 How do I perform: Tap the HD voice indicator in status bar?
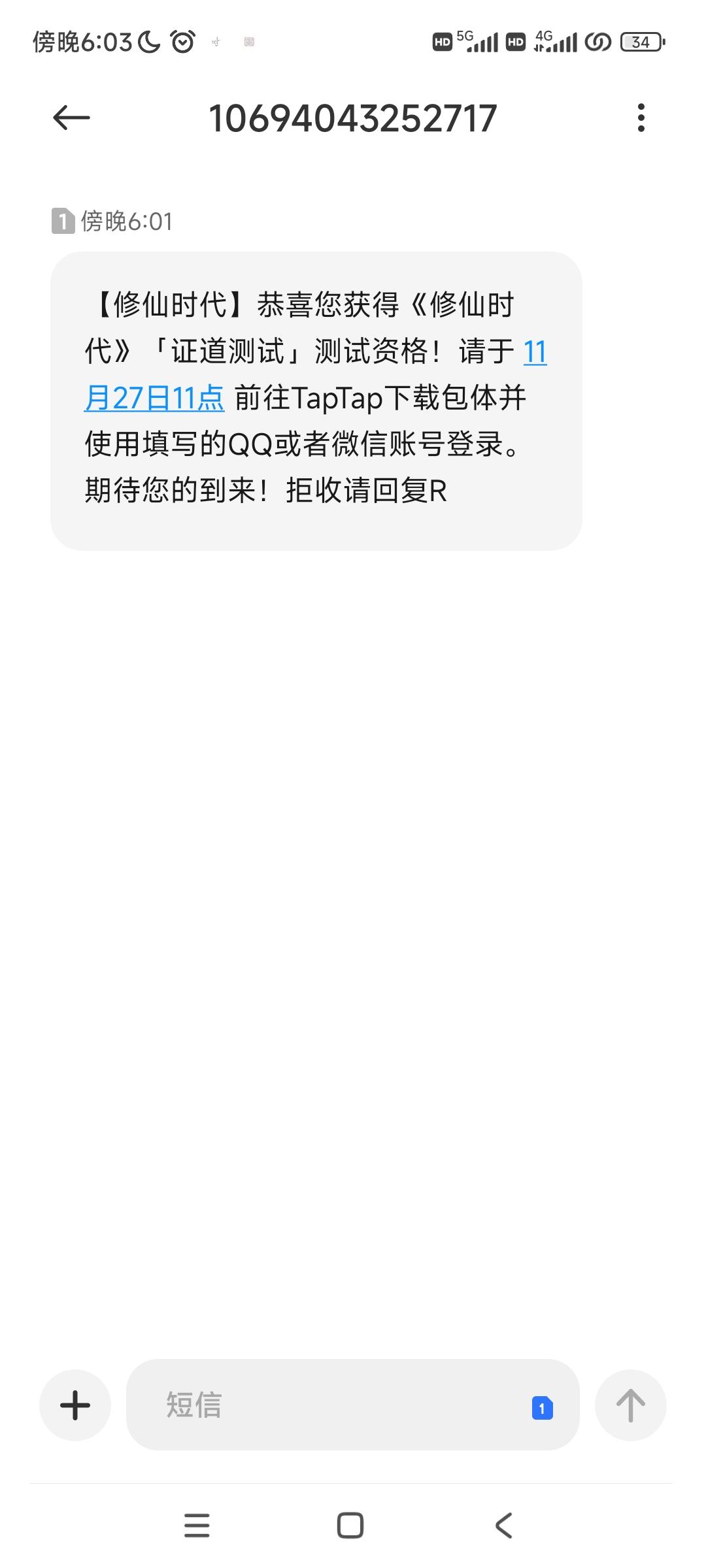(x=442, y=41)
